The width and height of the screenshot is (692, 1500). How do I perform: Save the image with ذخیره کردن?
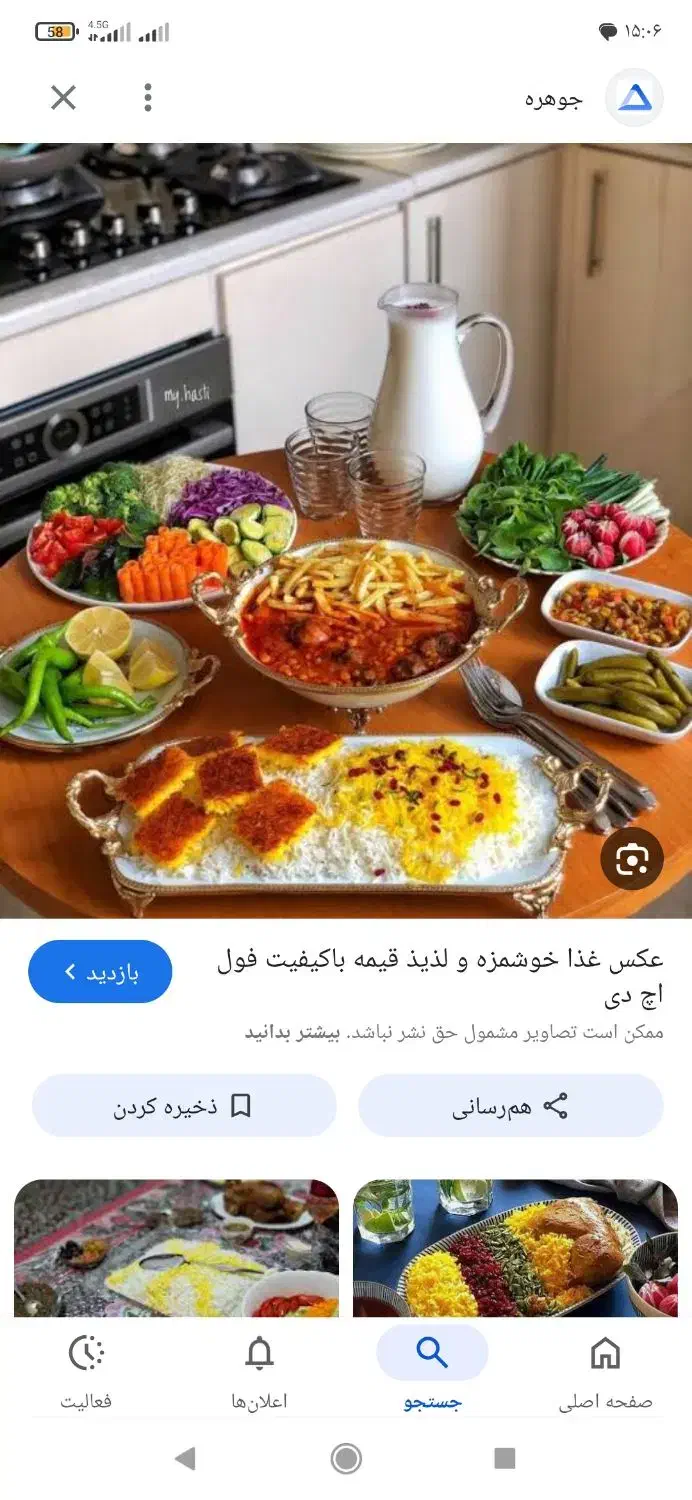184,1106
